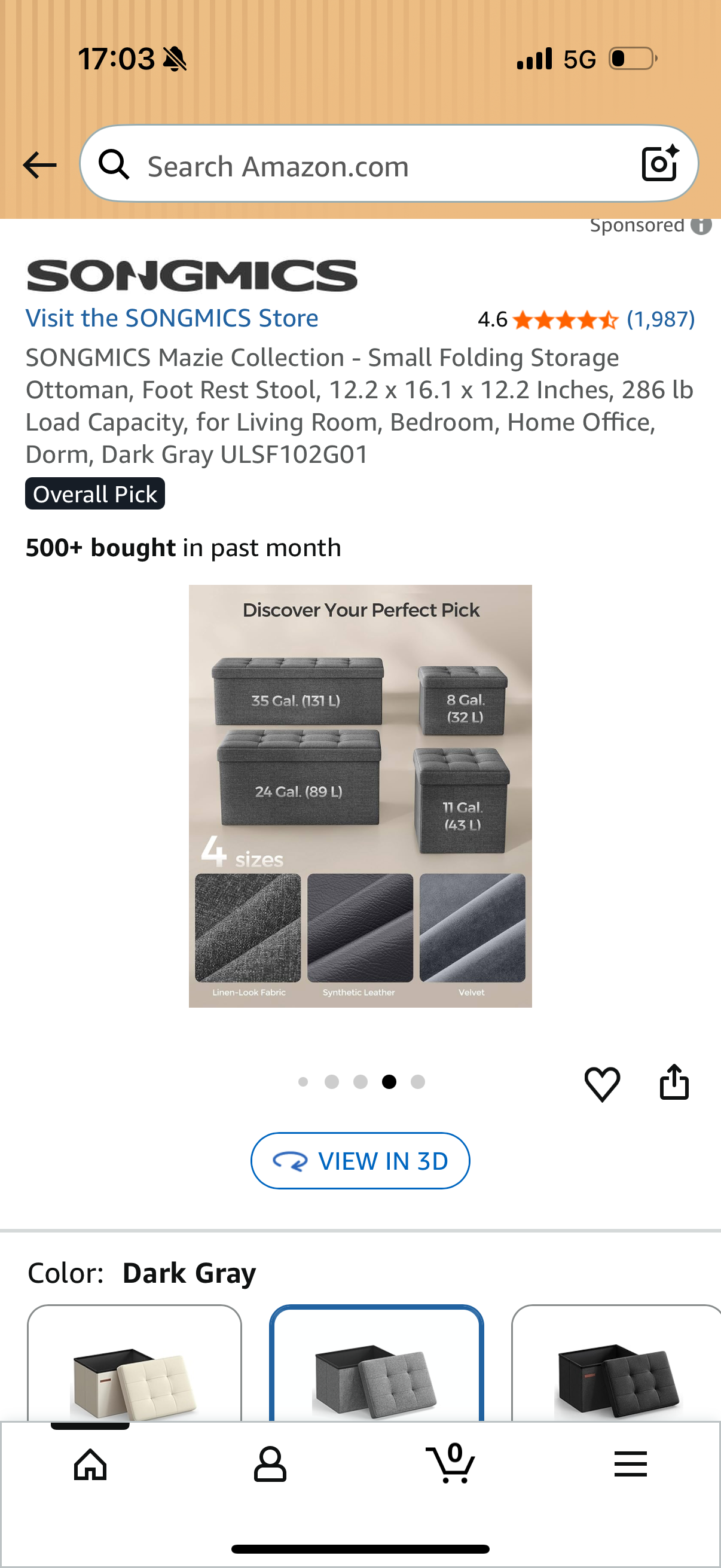The width and height of the screenshot is (721, 1568).
Task: Add item to wish list with heart
Action: [x=602, y=1084]
